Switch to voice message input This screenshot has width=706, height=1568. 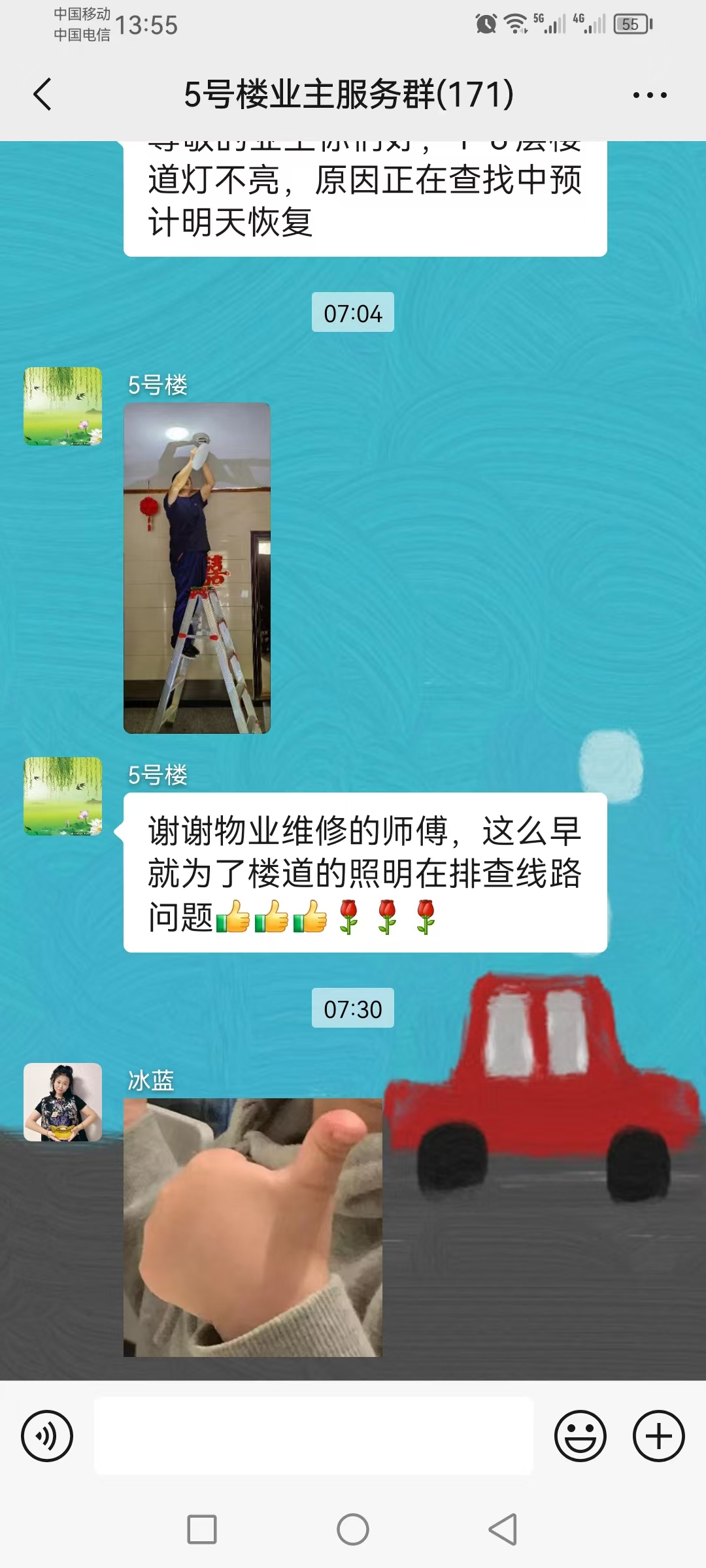(47, 1435)
